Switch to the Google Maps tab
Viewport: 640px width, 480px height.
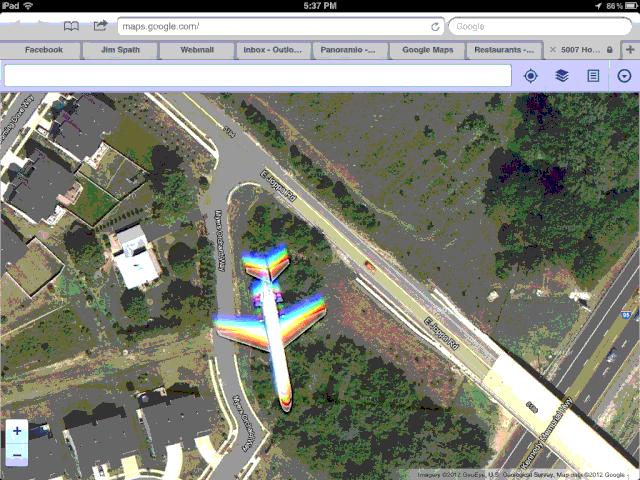click(427, 49)
